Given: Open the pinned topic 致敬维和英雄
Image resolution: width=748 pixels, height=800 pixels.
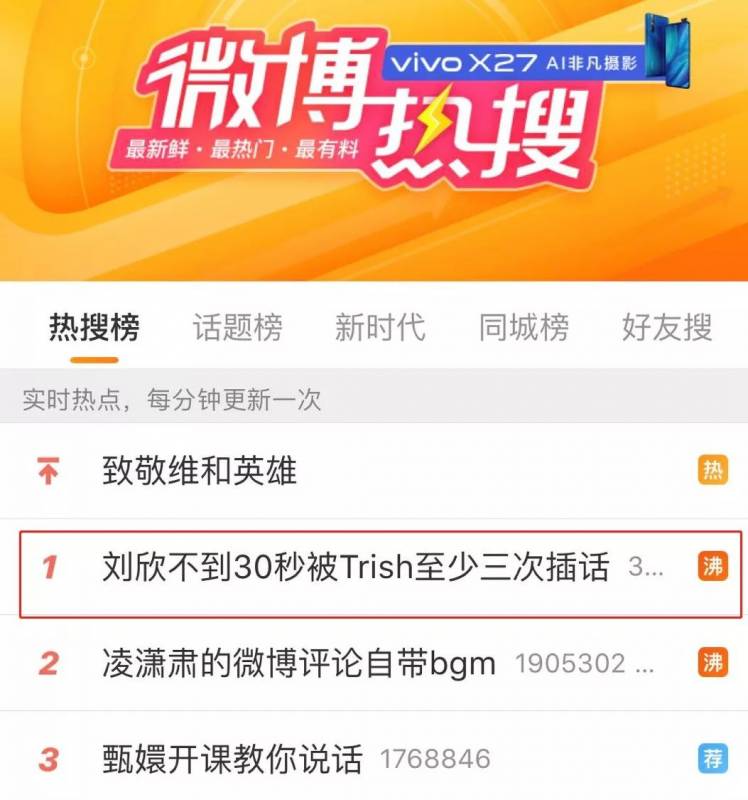Looking at the screenshot, I should (199, 470).
